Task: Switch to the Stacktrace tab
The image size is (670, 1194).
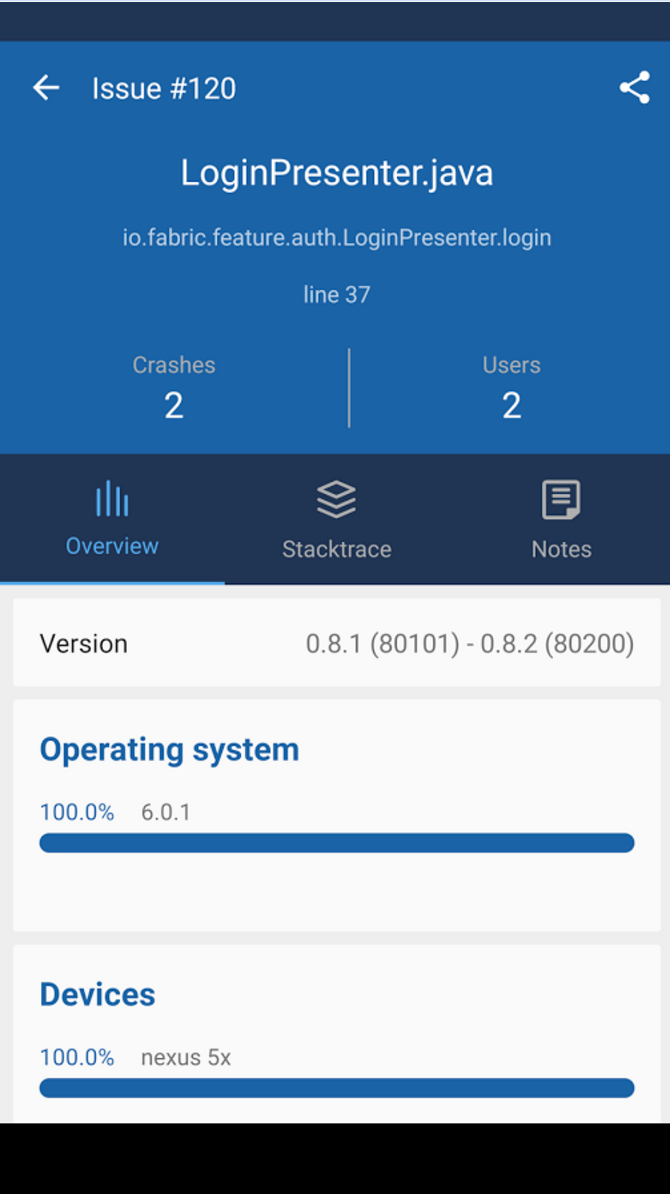Action: [x=337, y=520]
